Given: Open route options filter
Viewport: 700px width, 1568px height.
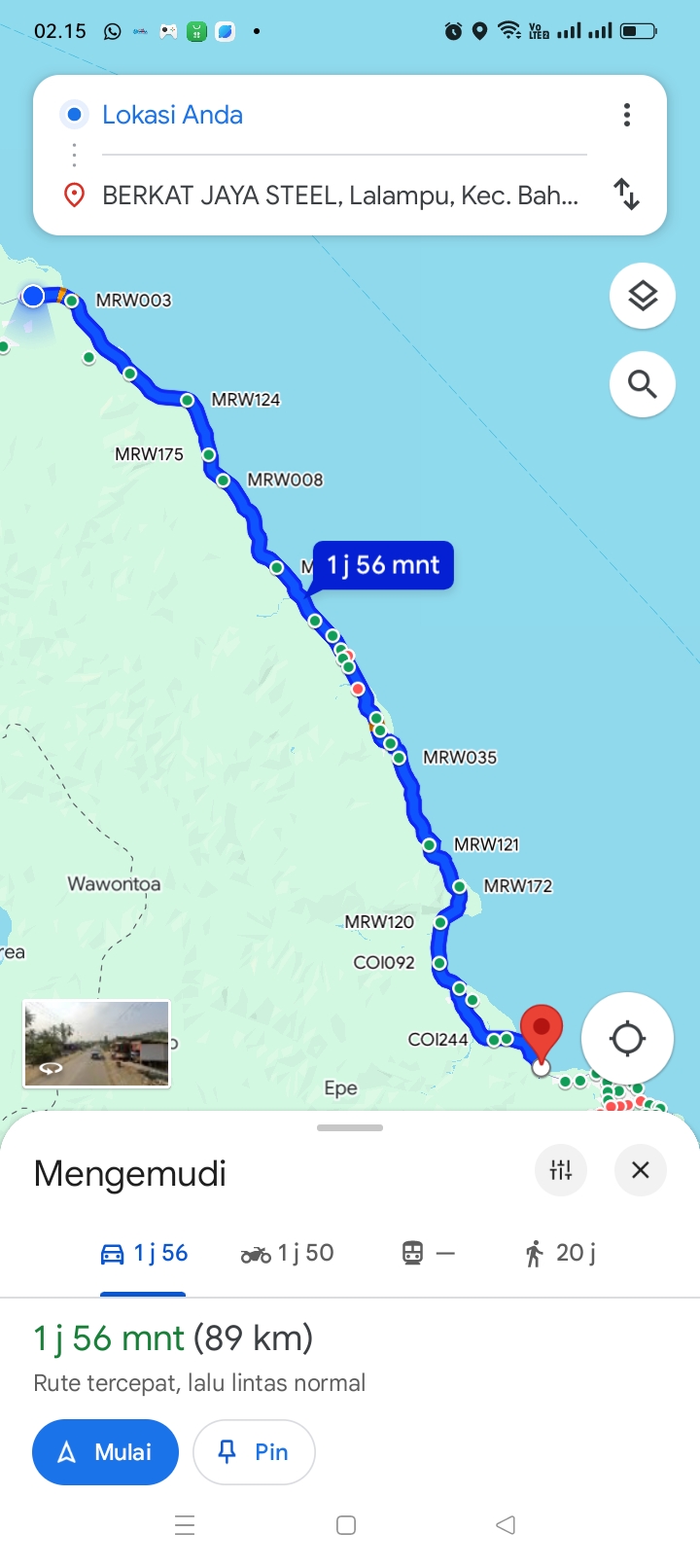Looking at the screenshot, I should (561, 1170).
